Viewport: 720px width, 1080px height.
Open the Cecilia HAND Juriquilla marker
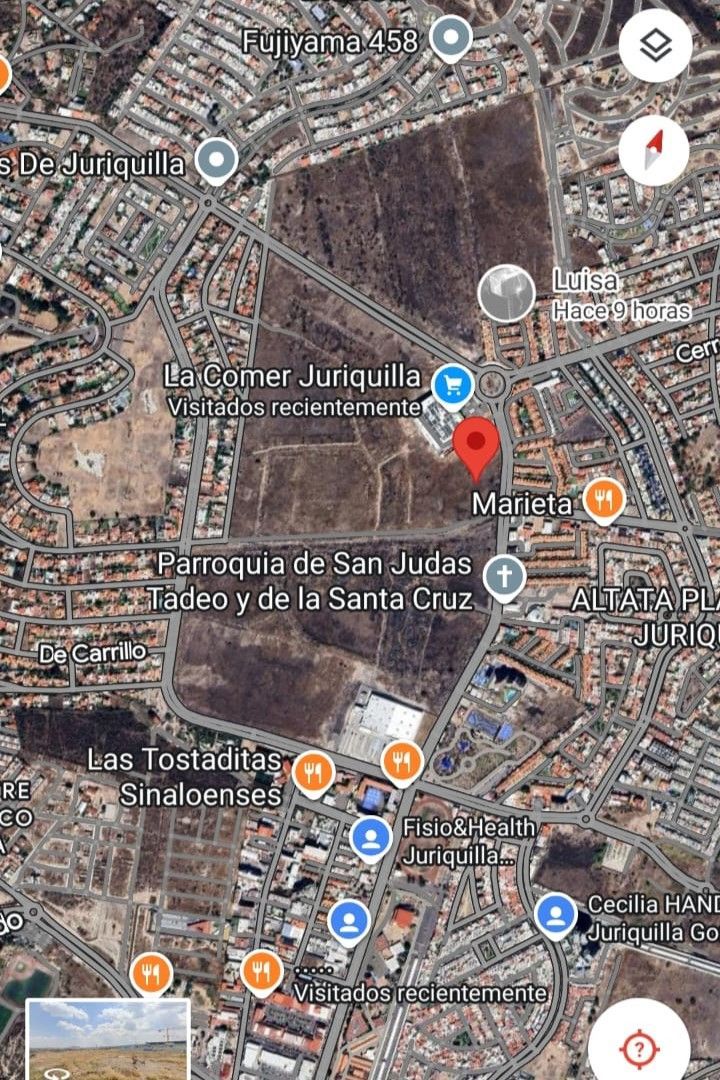click(555, 913)
